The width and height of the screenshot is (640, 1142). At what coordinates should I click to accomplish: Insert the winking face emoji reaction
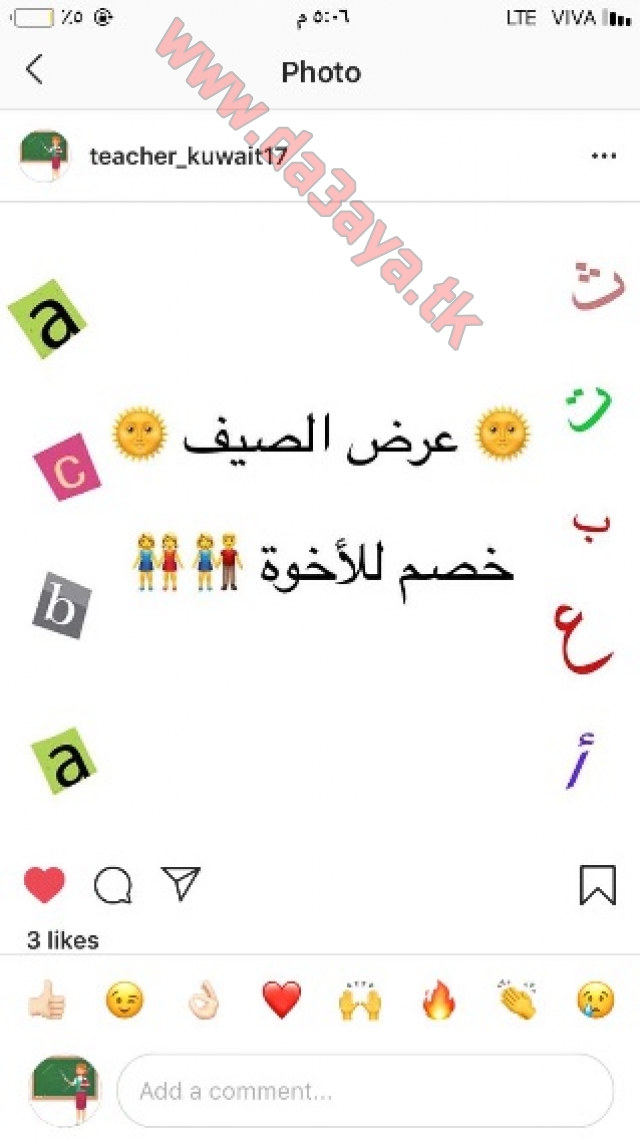tap(125, 1000)
